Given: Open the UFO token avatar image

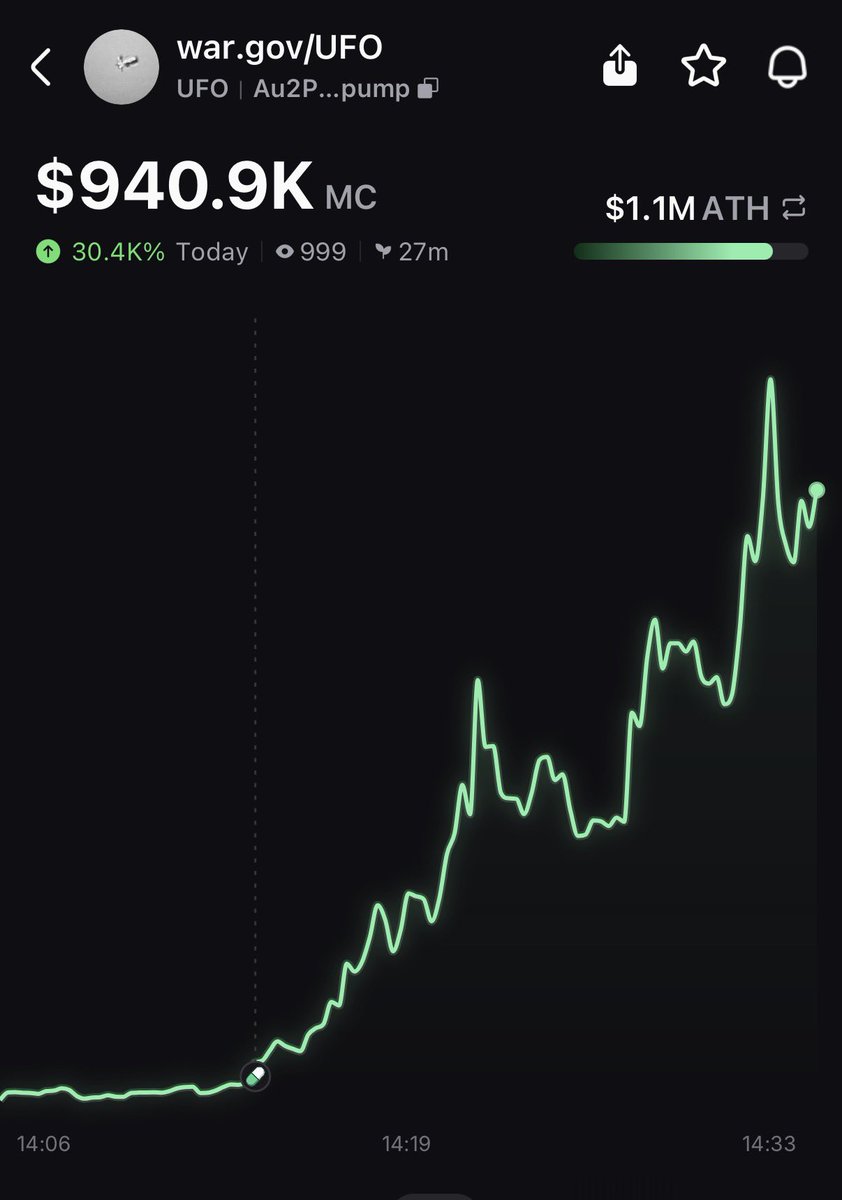Looking at the screenshot, I should pyautogui.click(x=122, y=67).
